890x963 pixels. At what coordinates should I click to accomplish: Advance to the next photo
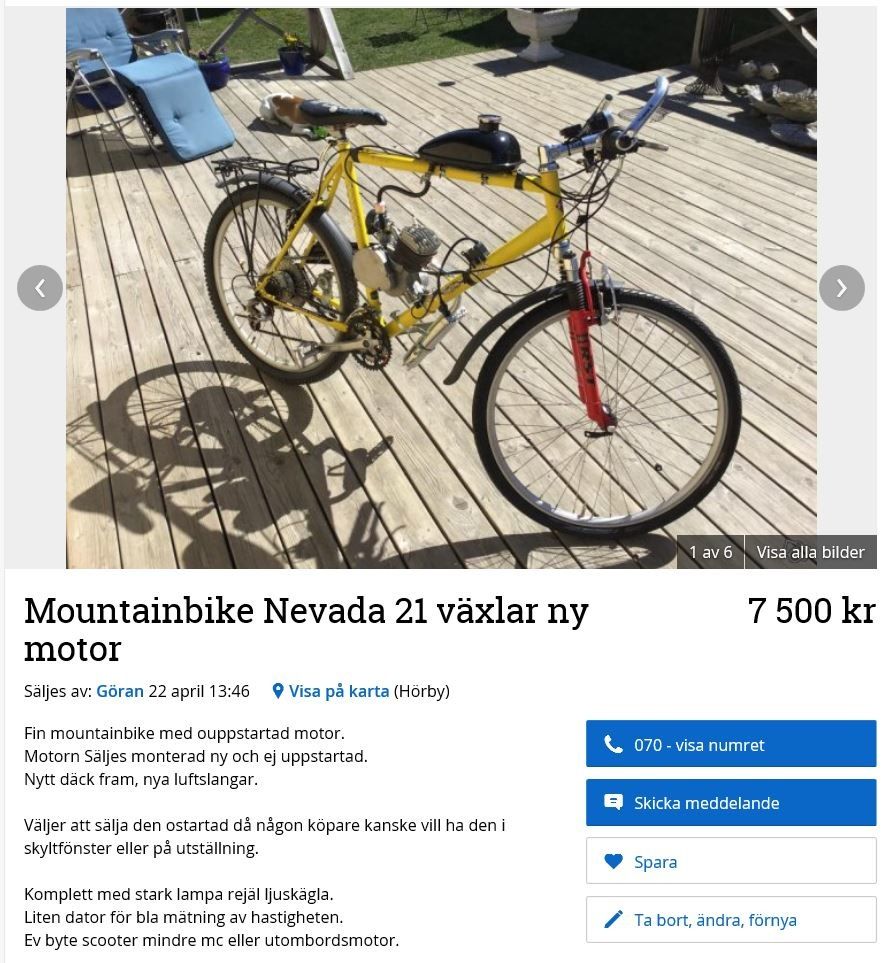point(841,287)
